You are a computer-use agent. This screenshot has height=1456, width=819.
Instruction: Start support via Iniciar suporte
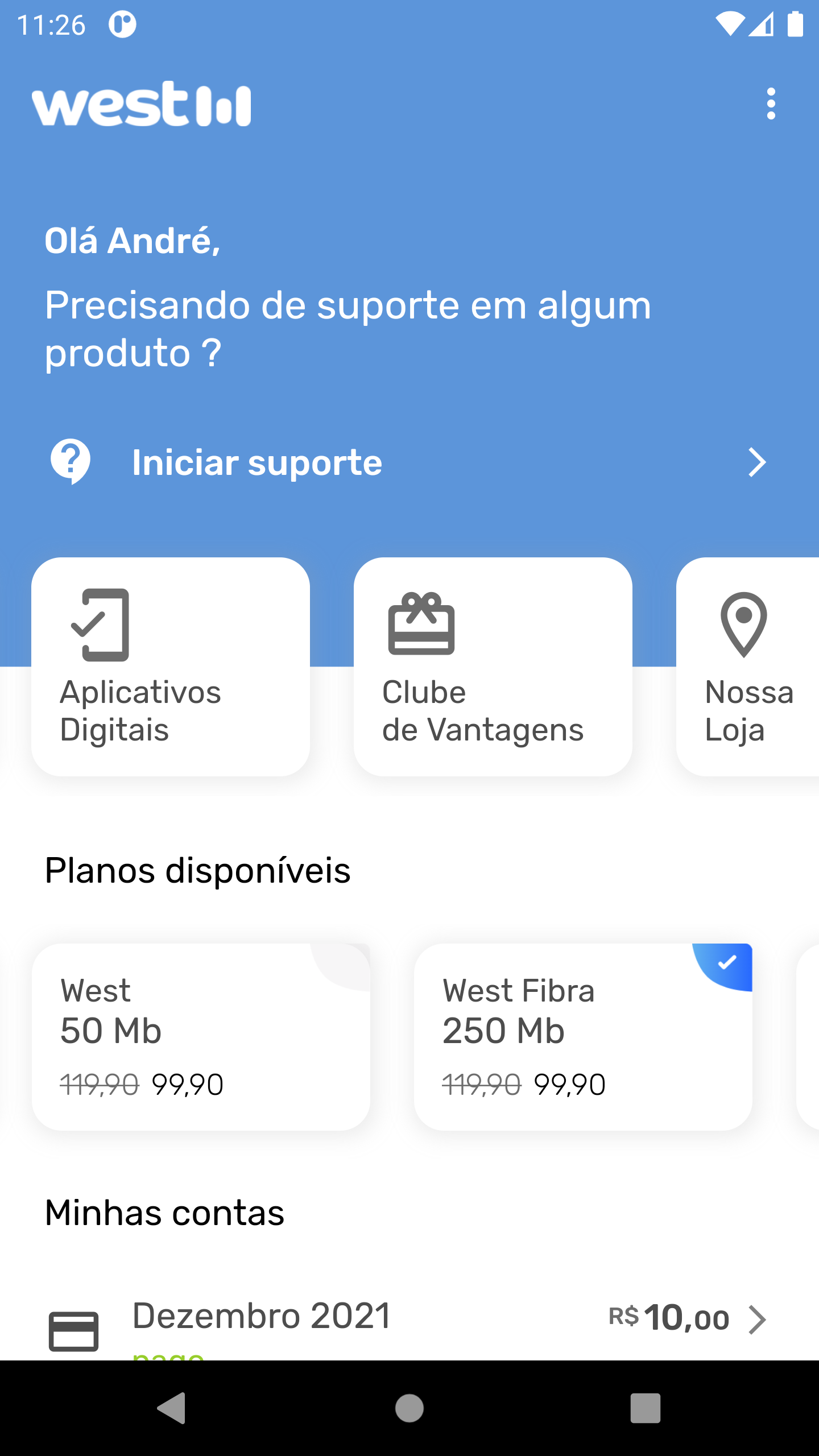pos(408,462)
